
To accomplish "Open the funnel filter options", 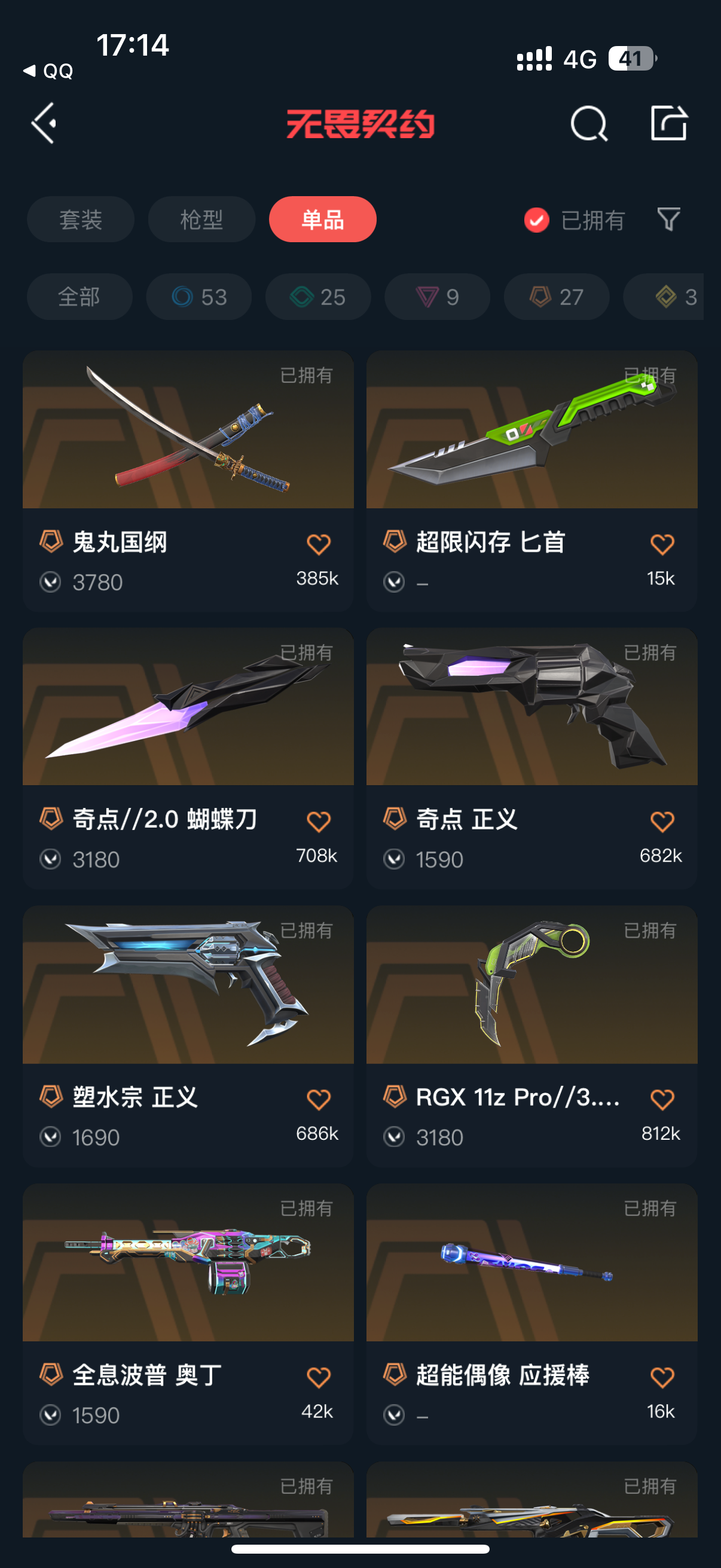I will (668, 219).
